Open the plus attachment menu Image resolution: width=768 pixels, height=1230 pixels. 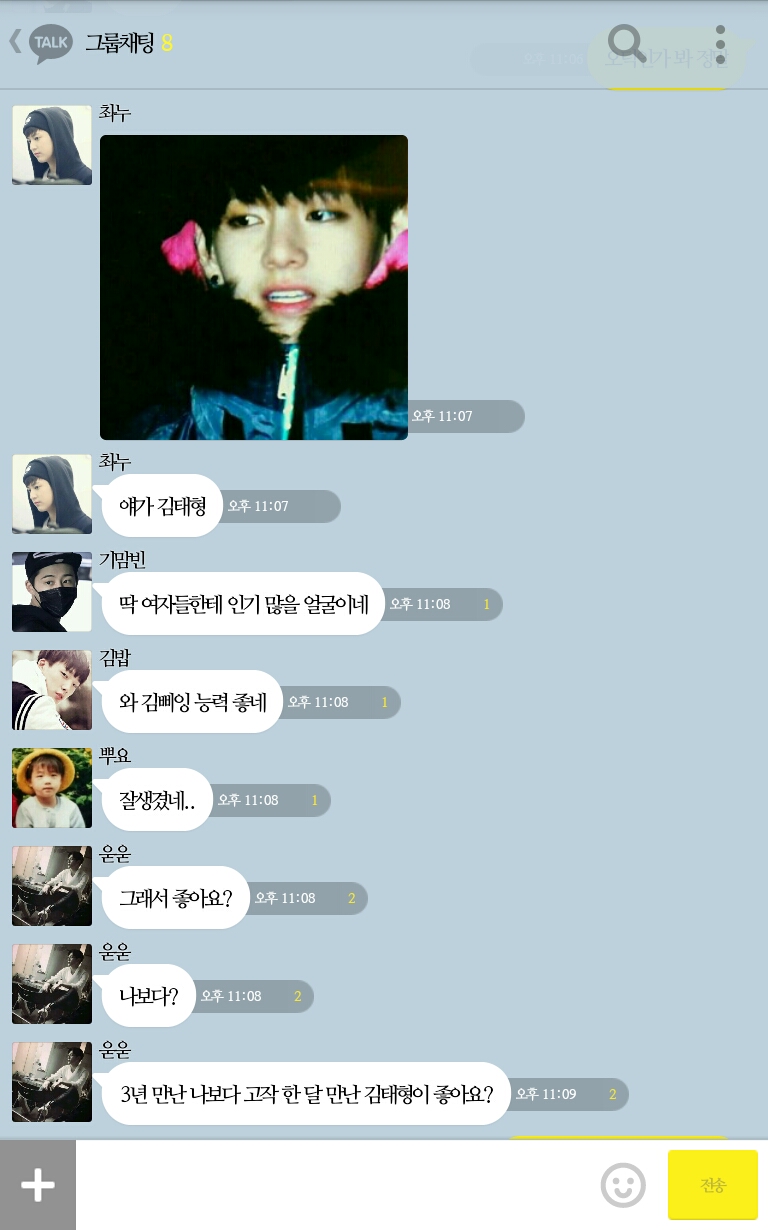coord(38,1185)
